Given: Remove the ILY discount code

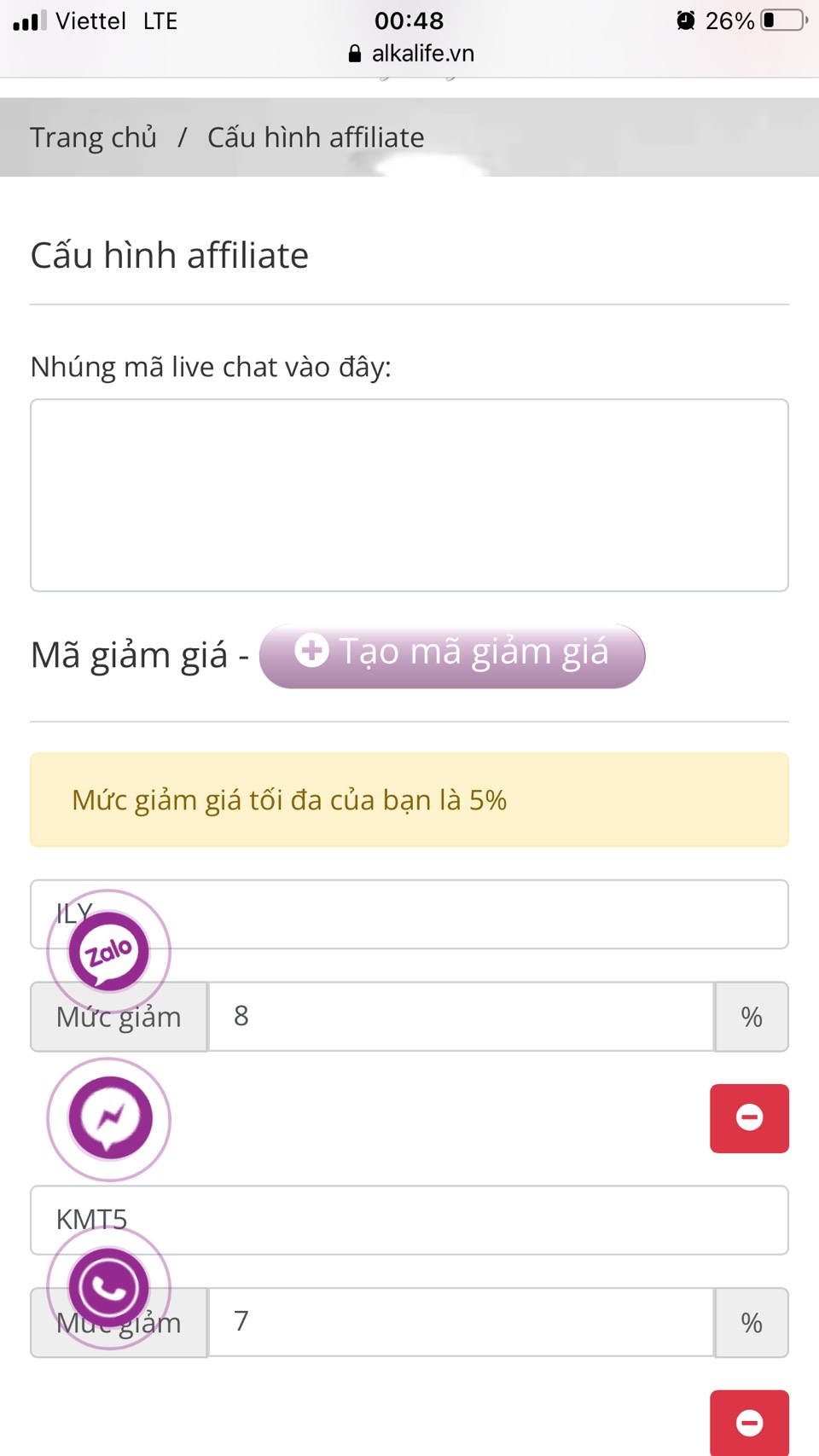Looking at the screenshot, I should coord(749,1118).
